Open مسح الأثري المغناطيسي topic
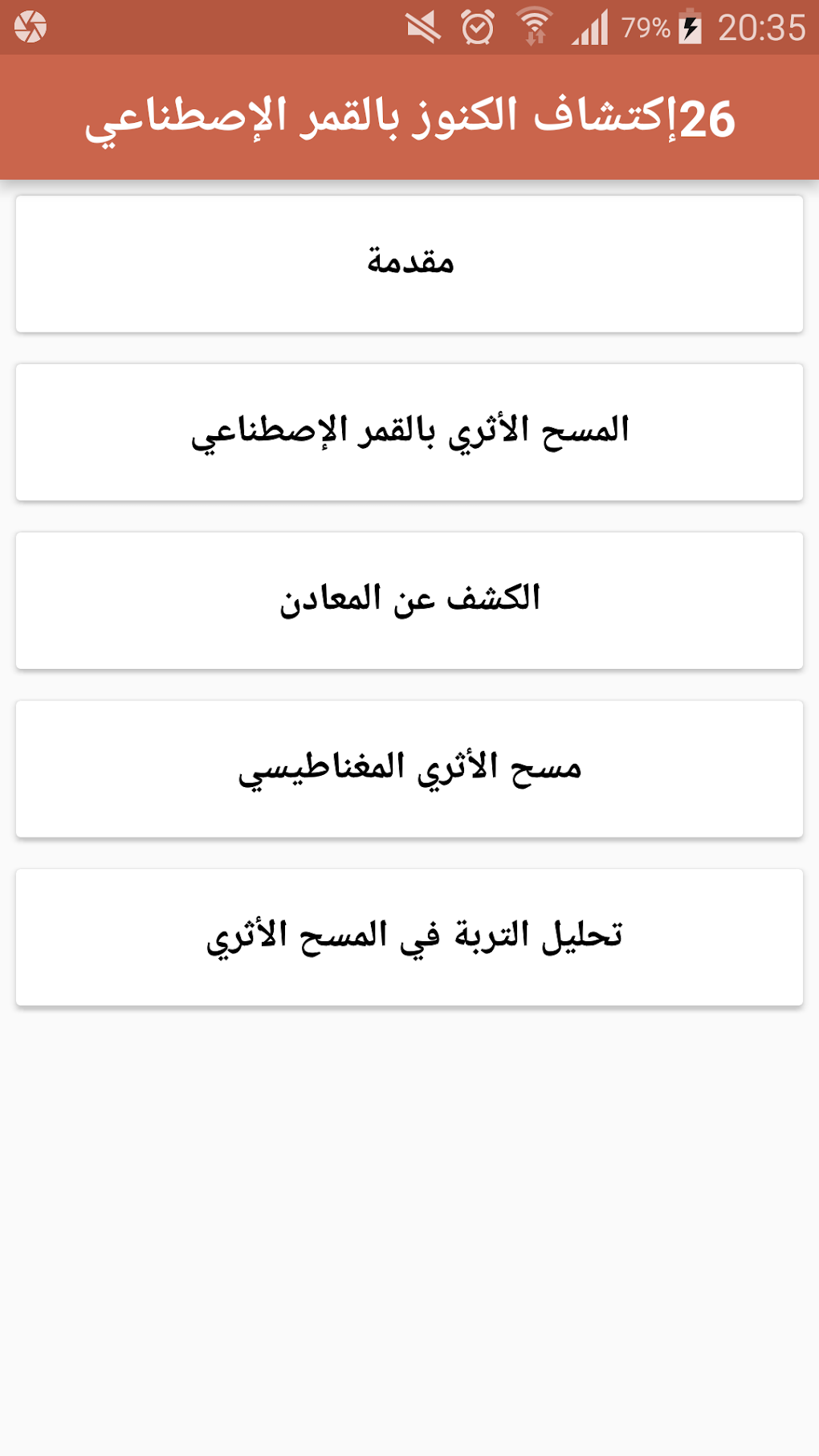 [x=409, y=769]
